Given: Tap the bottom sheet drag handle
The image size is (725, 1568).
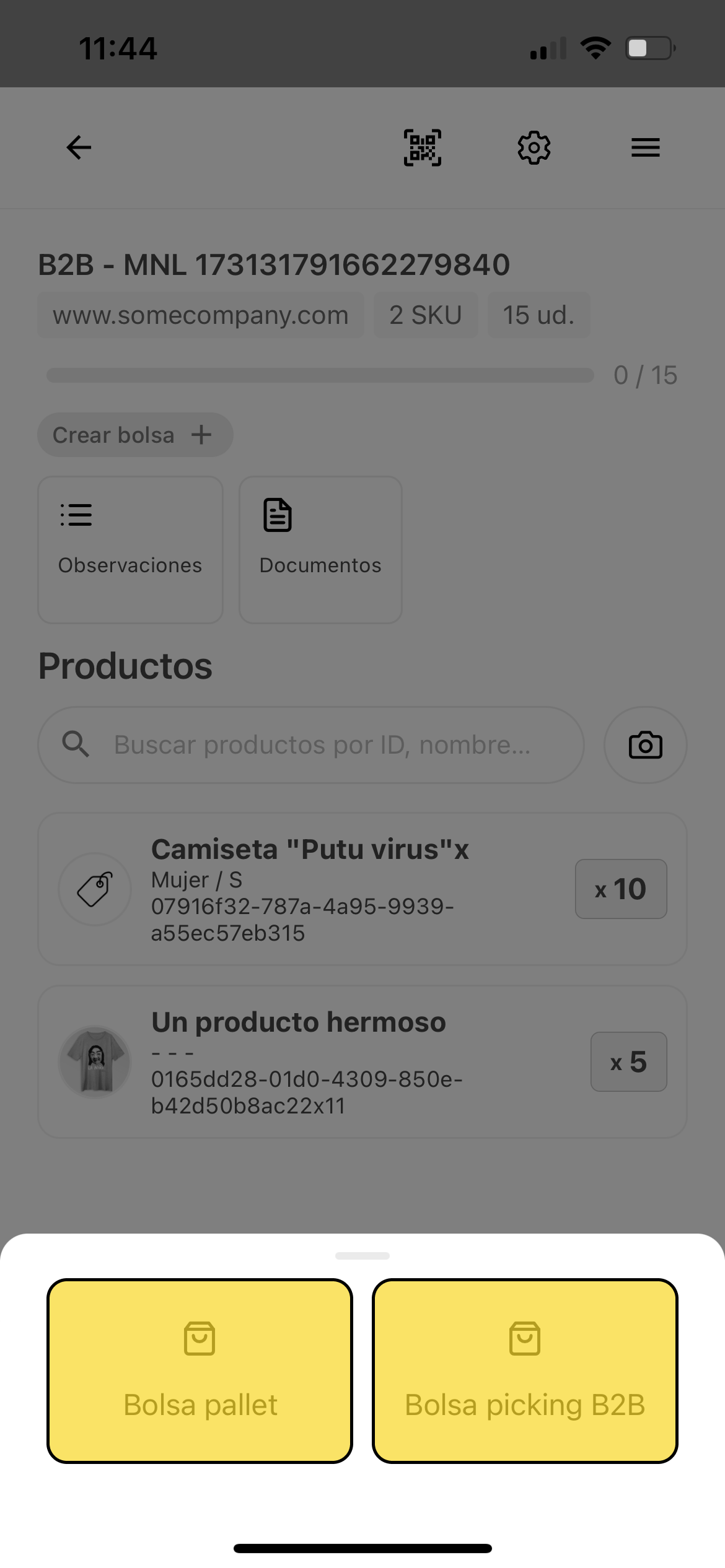Looking at the screenshot, I should tap(362, 1256).
